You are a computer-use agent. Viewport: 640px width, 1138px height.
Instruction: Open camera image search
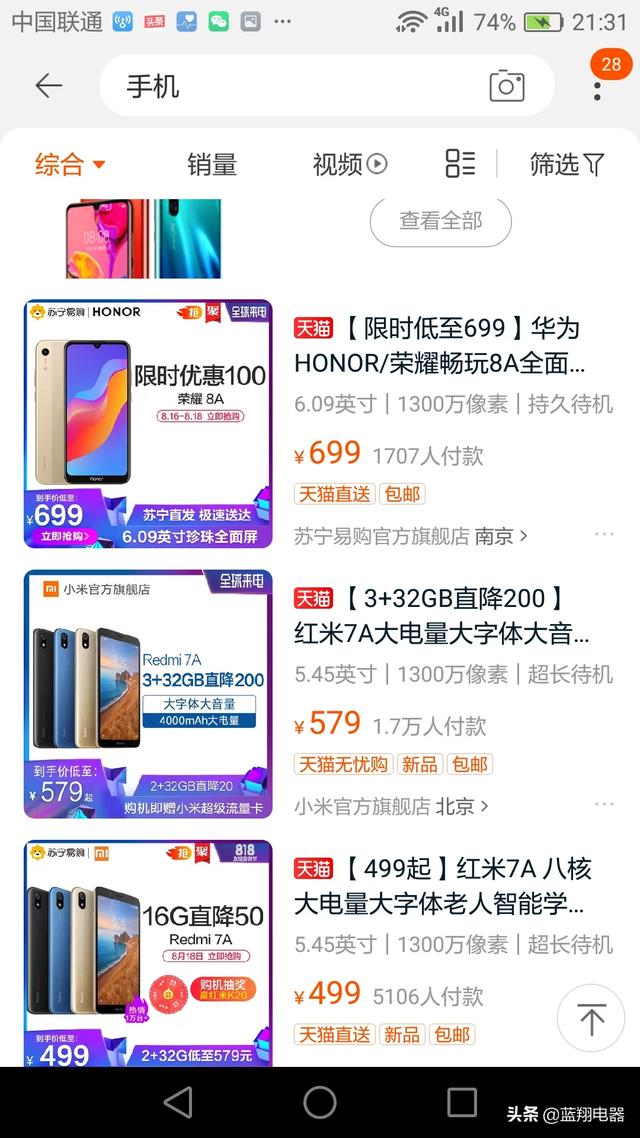[x=507, y=86]
